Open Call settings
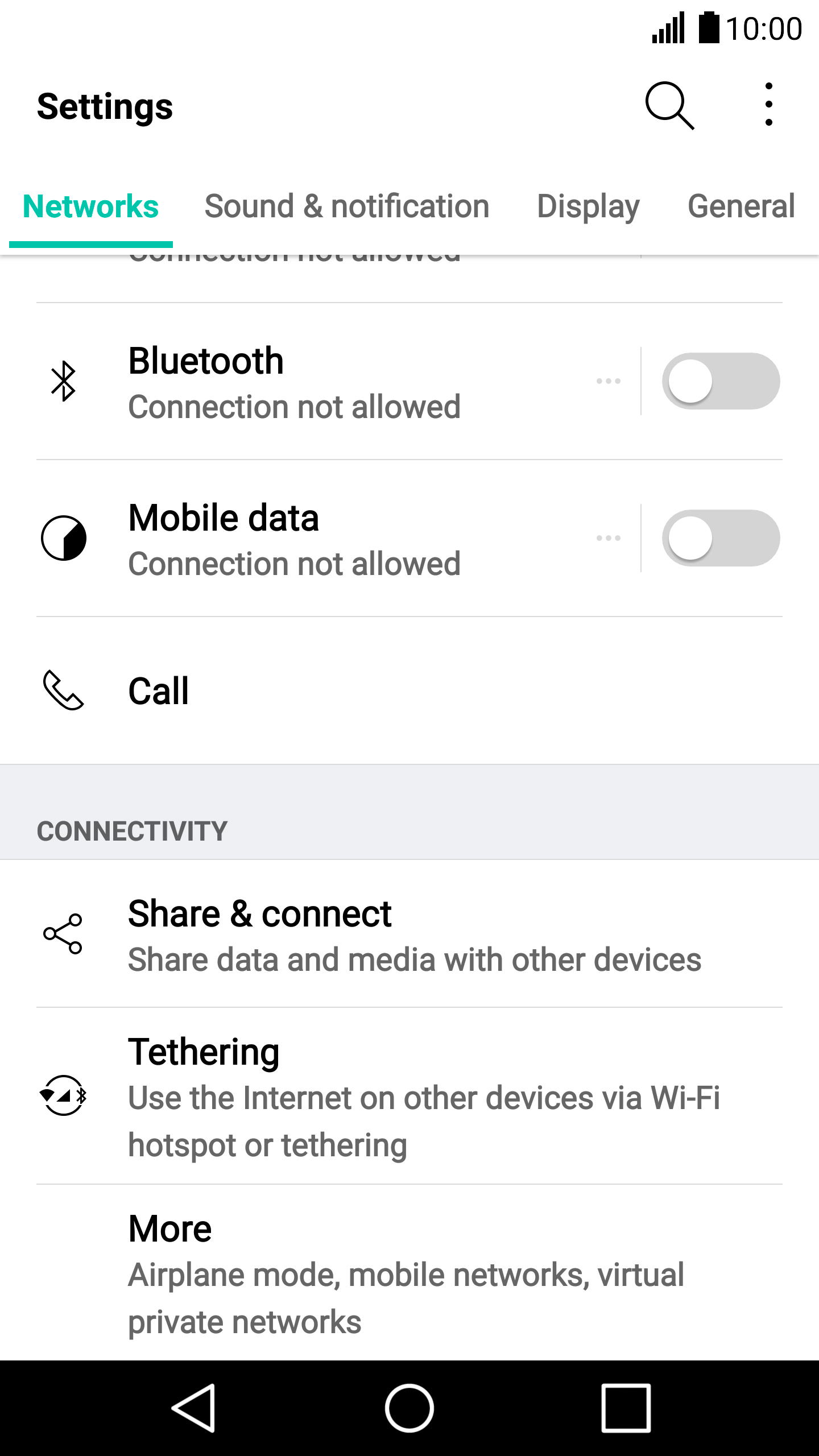 [409, 690]
